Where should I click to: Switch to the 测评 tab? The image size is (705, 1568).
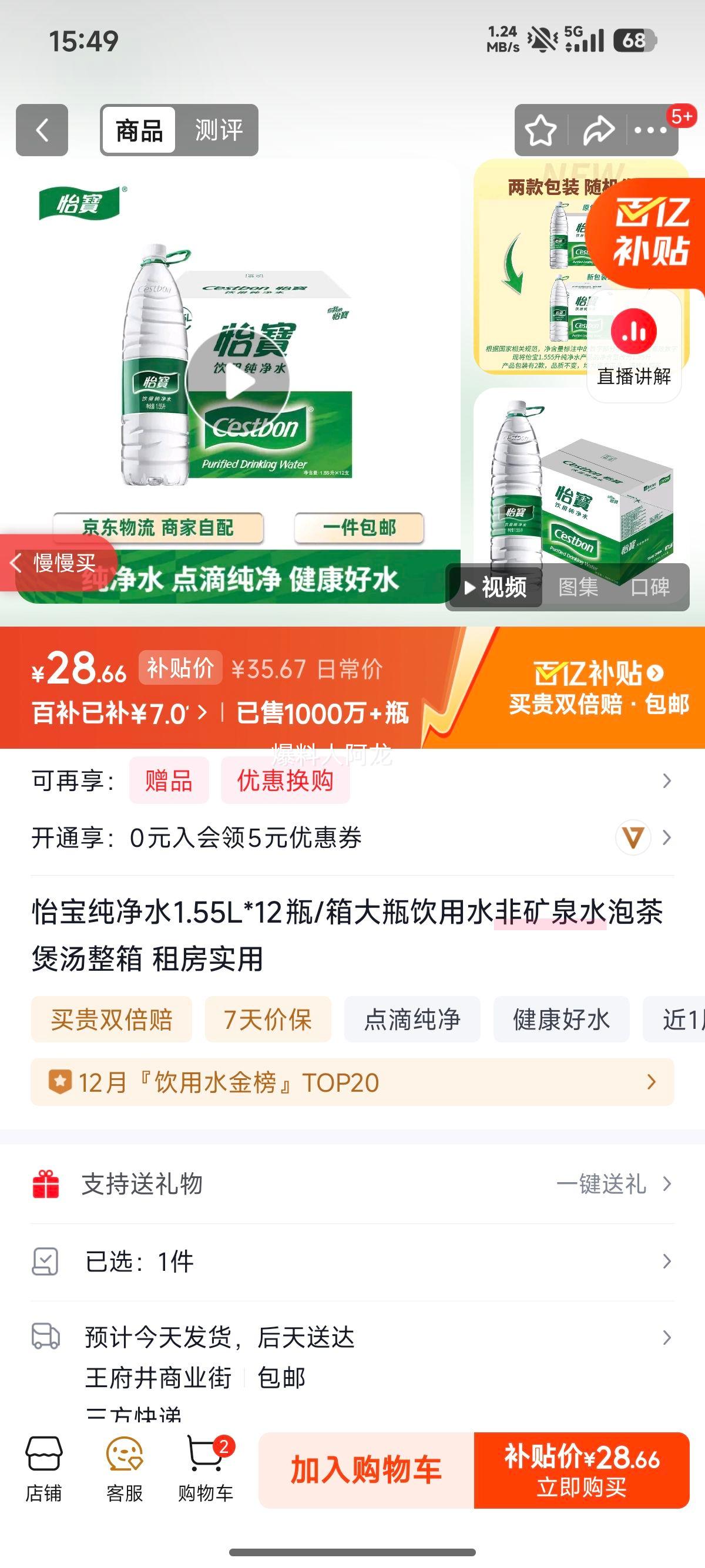click(x=218, y=130)
